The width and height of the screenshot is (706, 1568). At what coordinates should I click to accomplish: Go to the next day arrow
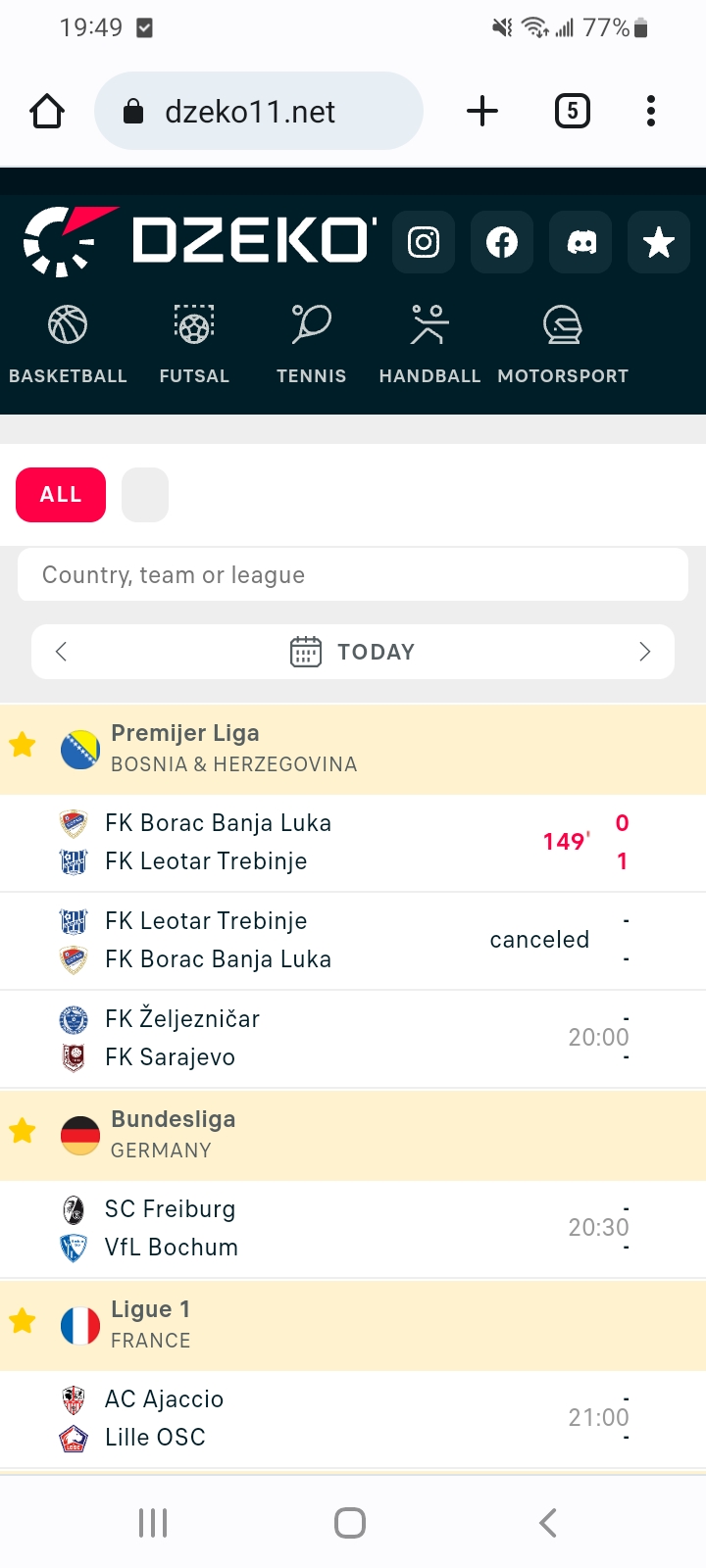click(x=644, y=652)
